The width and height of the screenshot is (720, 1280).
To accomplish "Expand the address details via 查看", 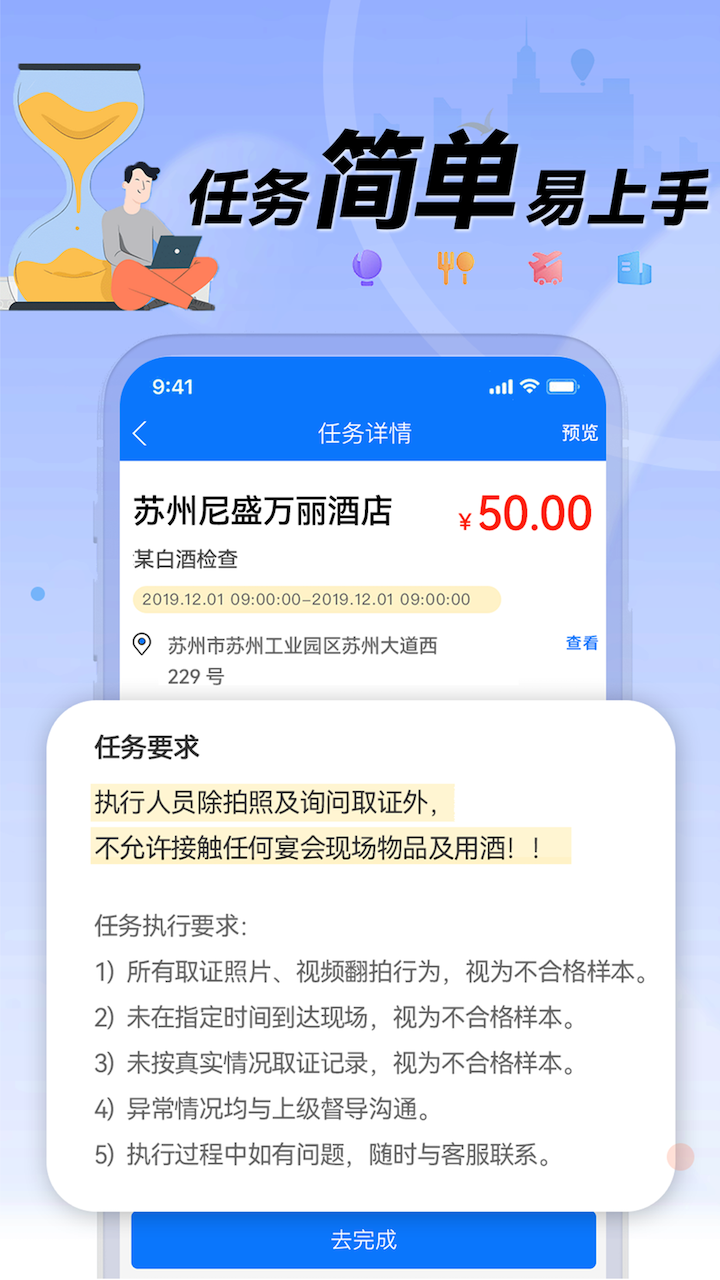I will (581, 643).
